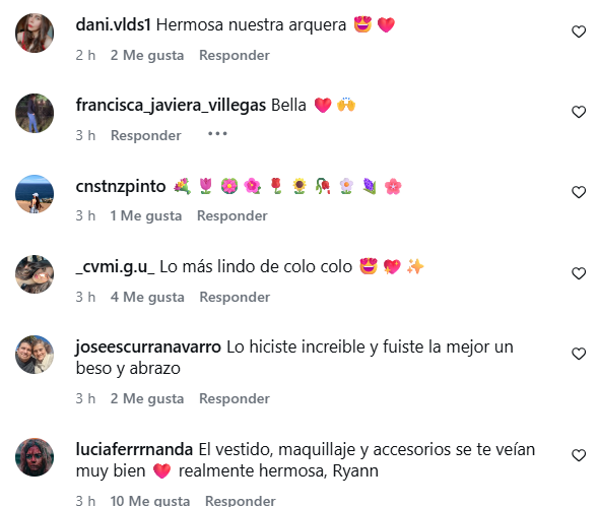Like luciaferrrnanda's comment
This screenshot has height=507, width=600.
[578, 455]
